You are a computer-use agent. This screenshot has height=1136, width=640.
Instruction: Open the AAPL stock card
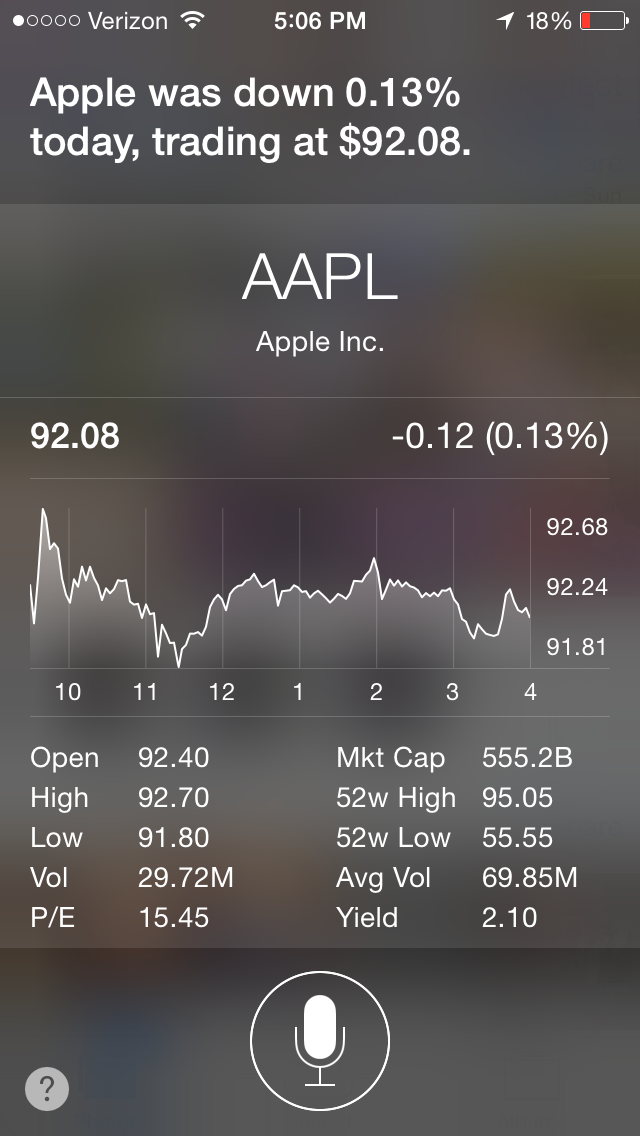(x=320, y=576)
